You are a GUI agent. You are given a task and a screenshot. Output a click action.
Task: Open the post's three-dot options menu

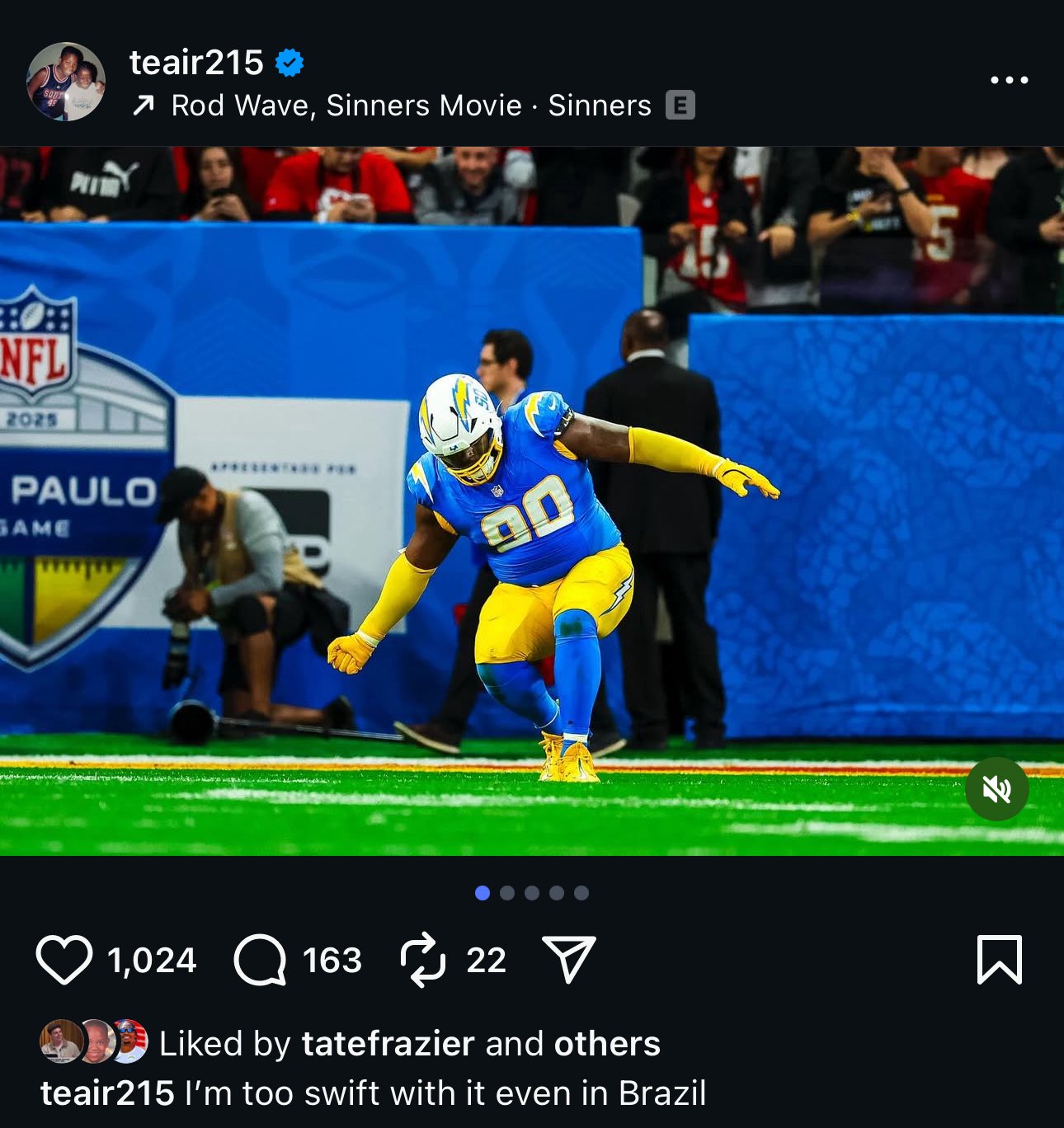pos(1009,80)
